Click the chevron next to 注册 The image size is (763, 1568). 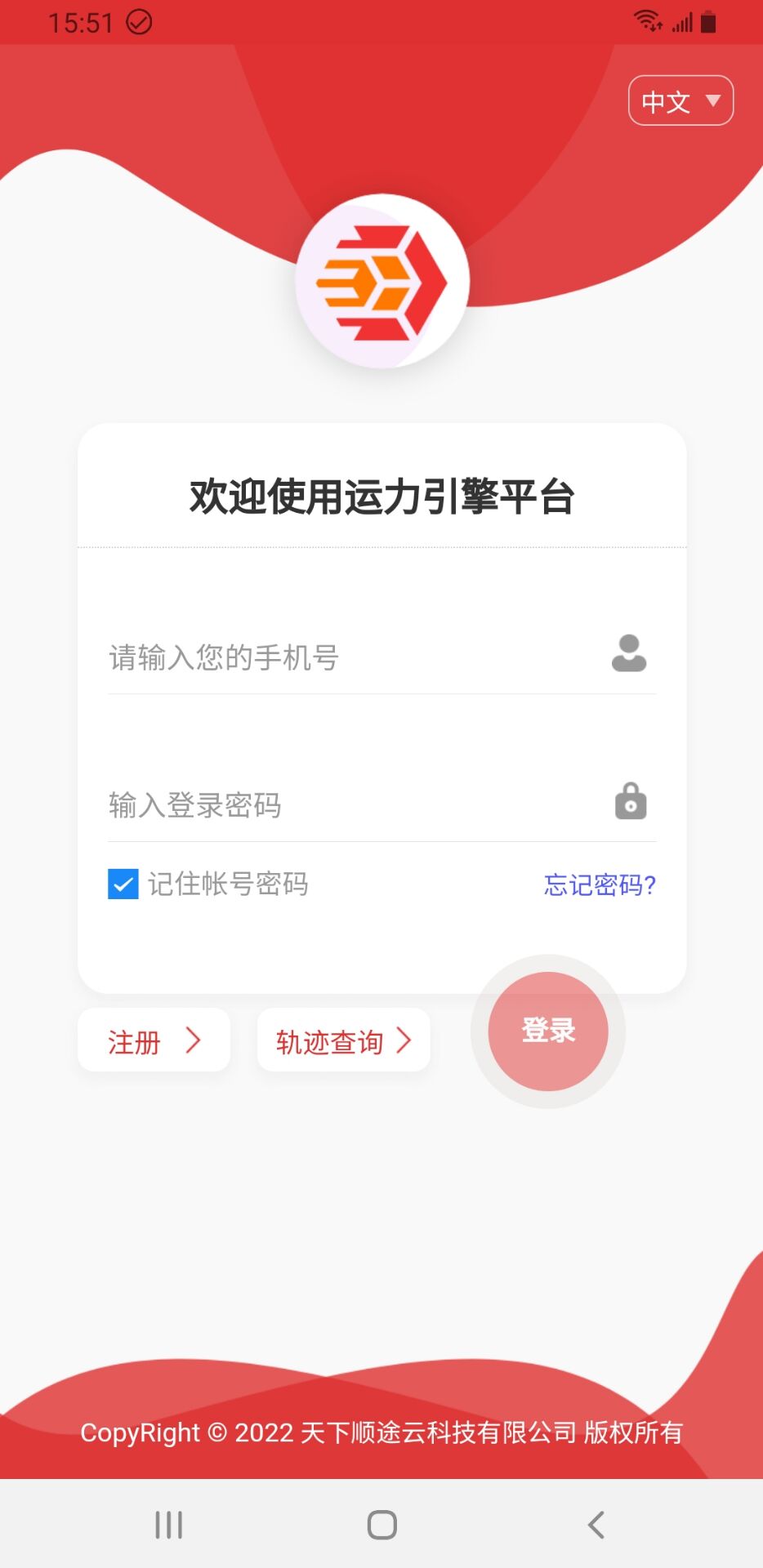[x=194, y=1040]
